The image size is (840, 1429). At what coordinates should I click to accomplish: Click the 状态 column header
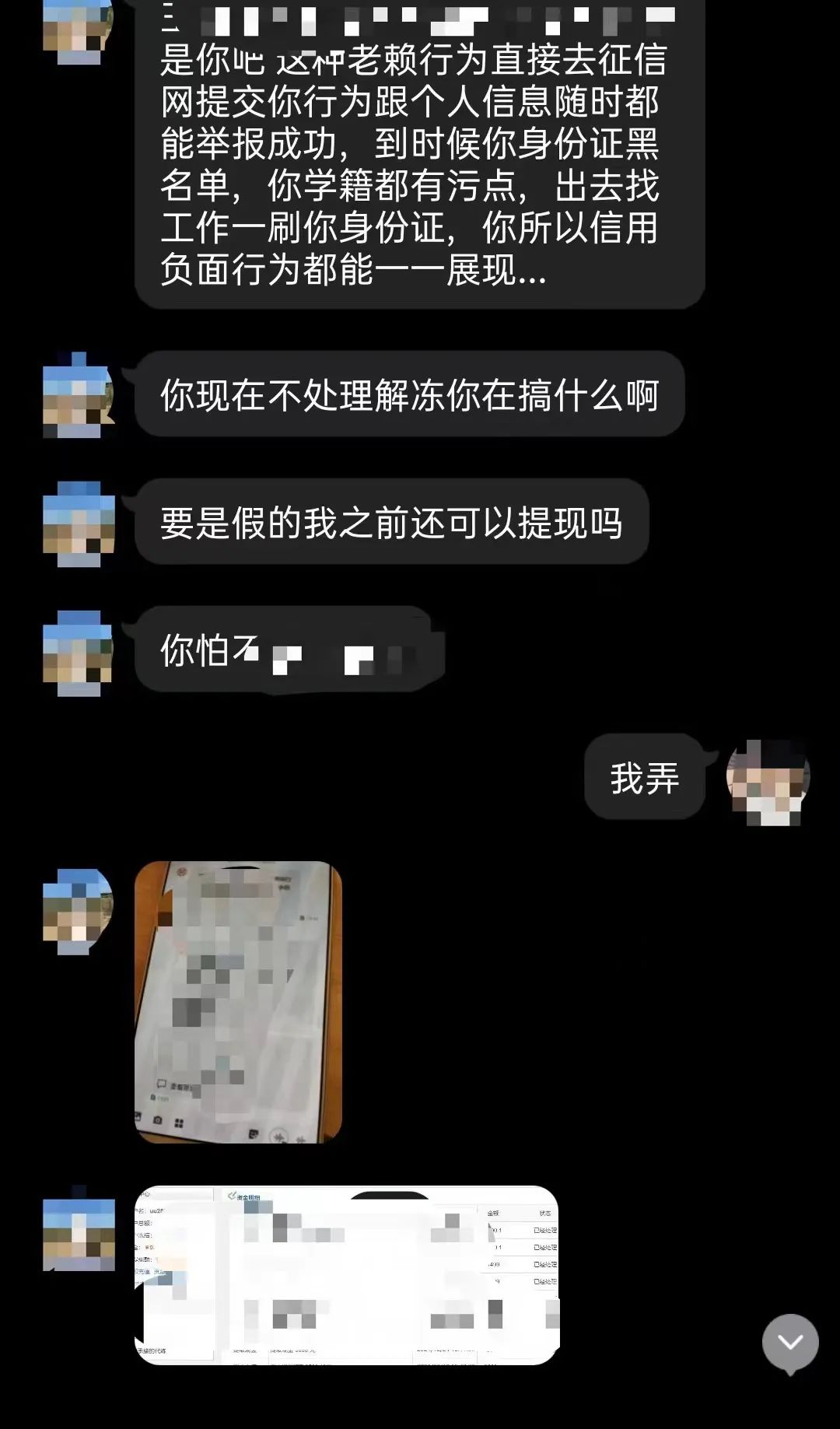click(544, 1214)
